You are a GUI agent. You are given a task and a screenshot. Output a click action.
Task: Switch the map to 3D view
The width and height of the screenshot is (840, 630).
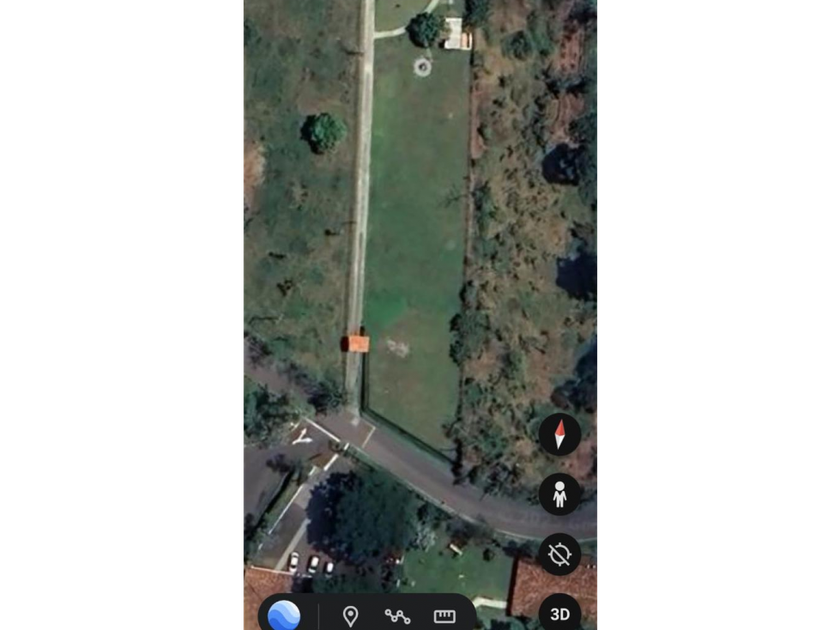(x=560, y=613)
